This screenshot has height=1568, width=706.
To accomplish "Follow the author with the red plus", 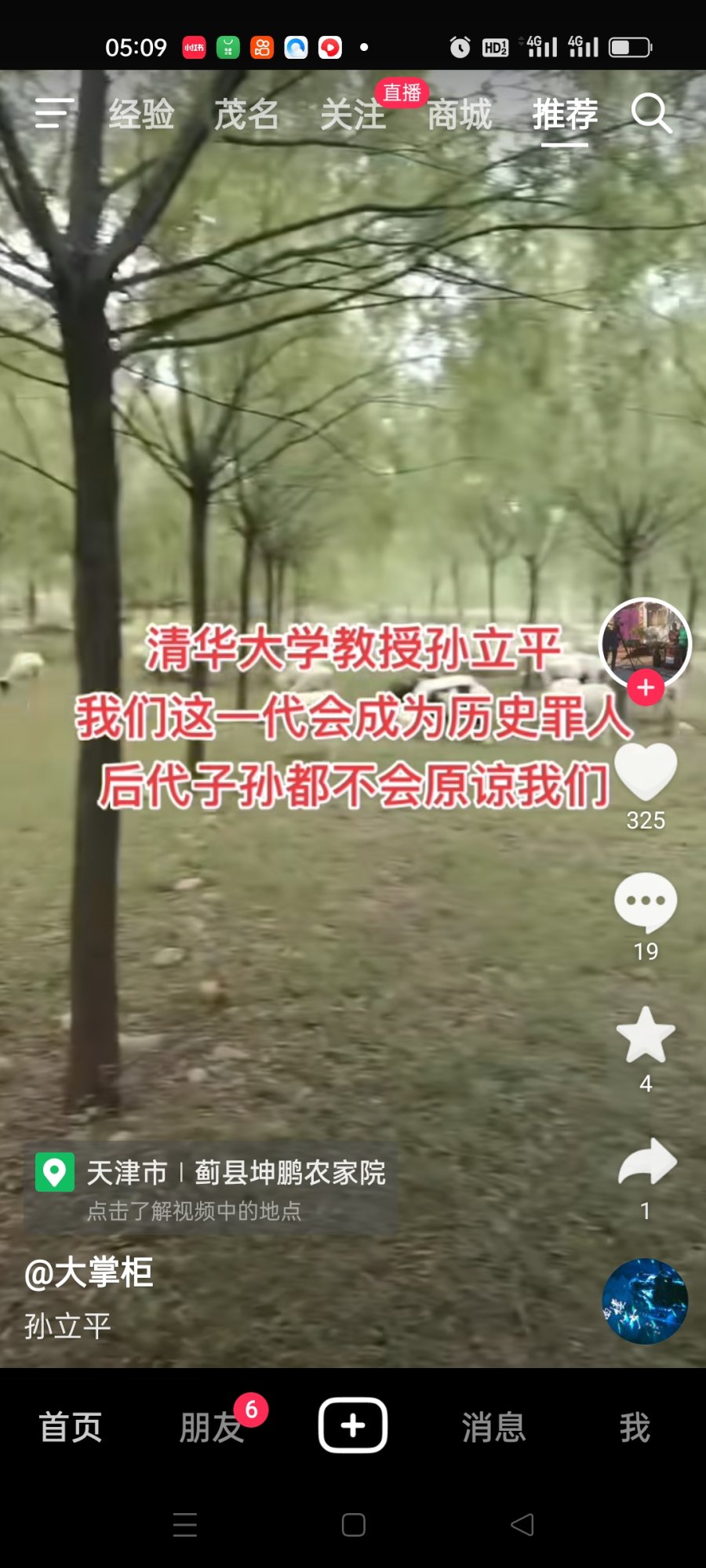I will (x=646, y=688).
